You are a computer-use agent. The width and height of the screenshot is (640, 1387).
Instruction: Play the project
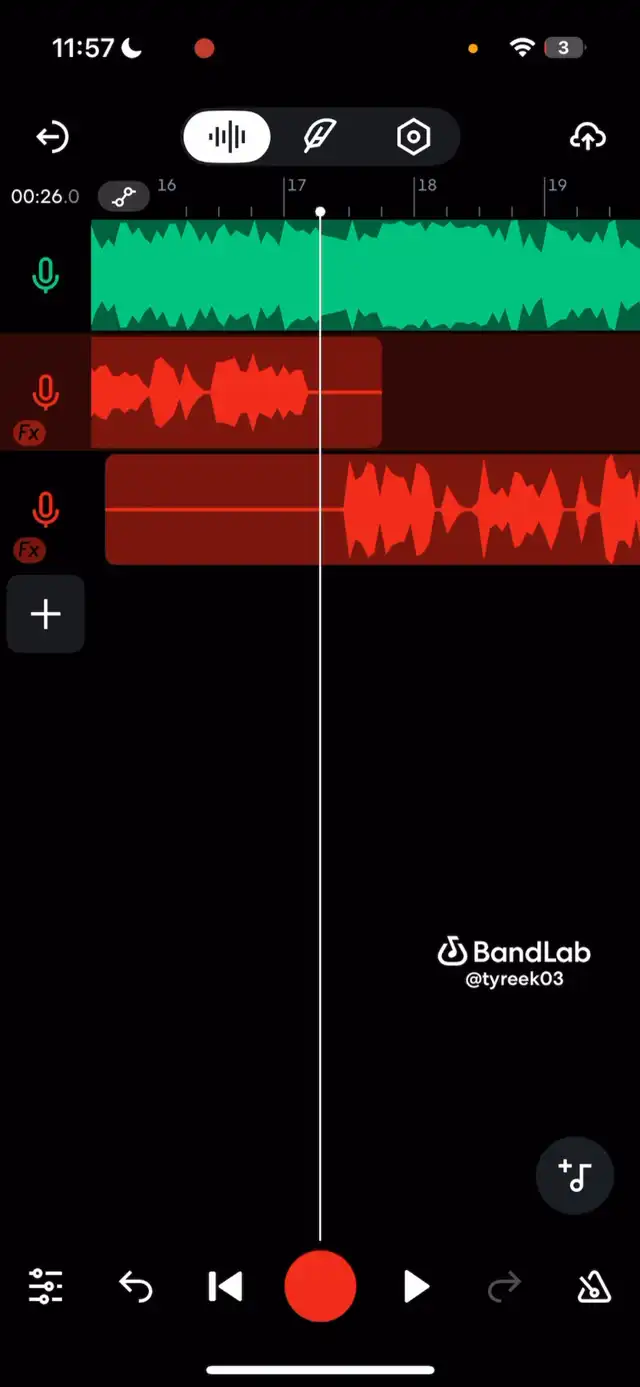[x=416, y=1286]
